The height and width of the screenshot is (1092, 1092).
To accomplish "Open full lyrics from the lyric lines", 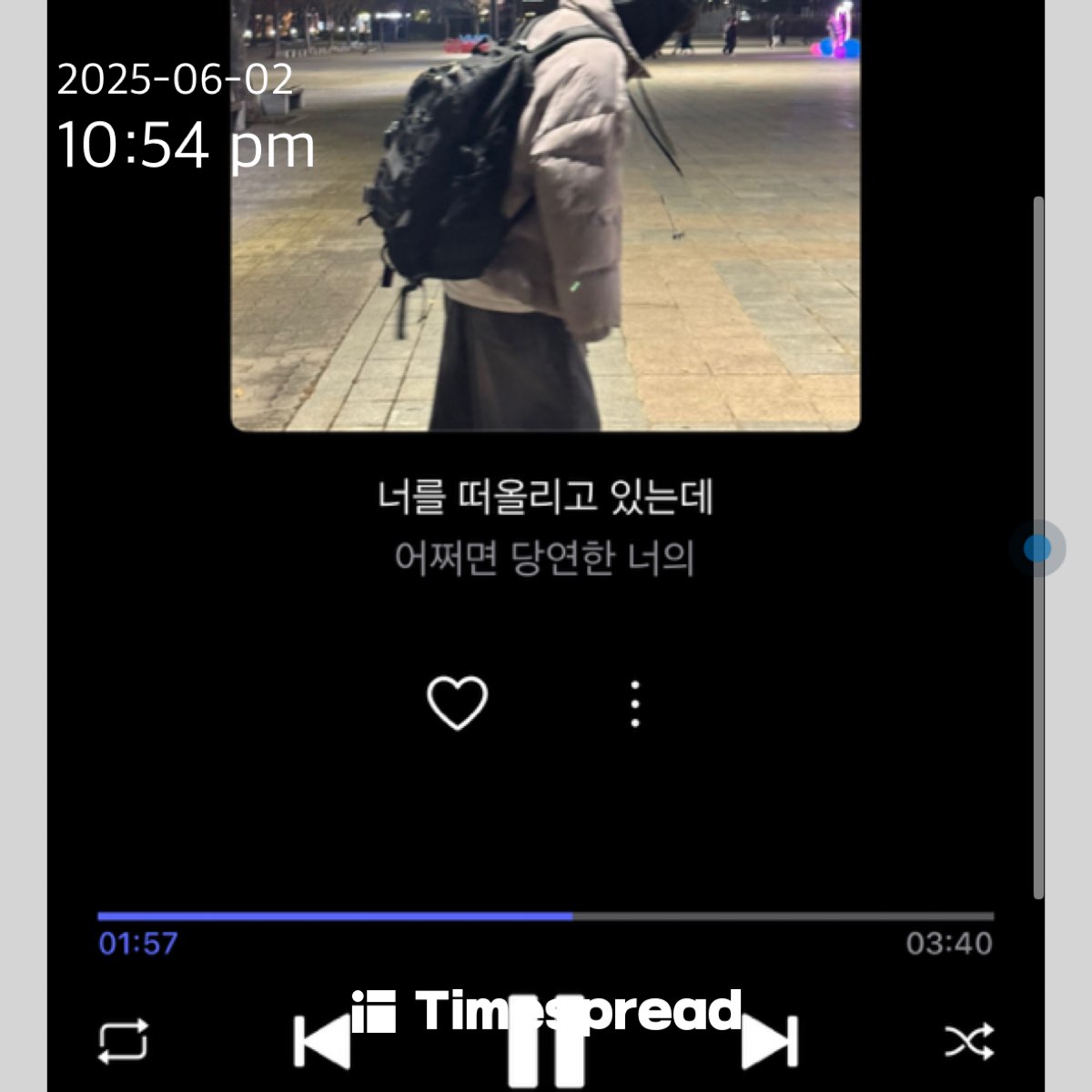I will pos(545,526).
